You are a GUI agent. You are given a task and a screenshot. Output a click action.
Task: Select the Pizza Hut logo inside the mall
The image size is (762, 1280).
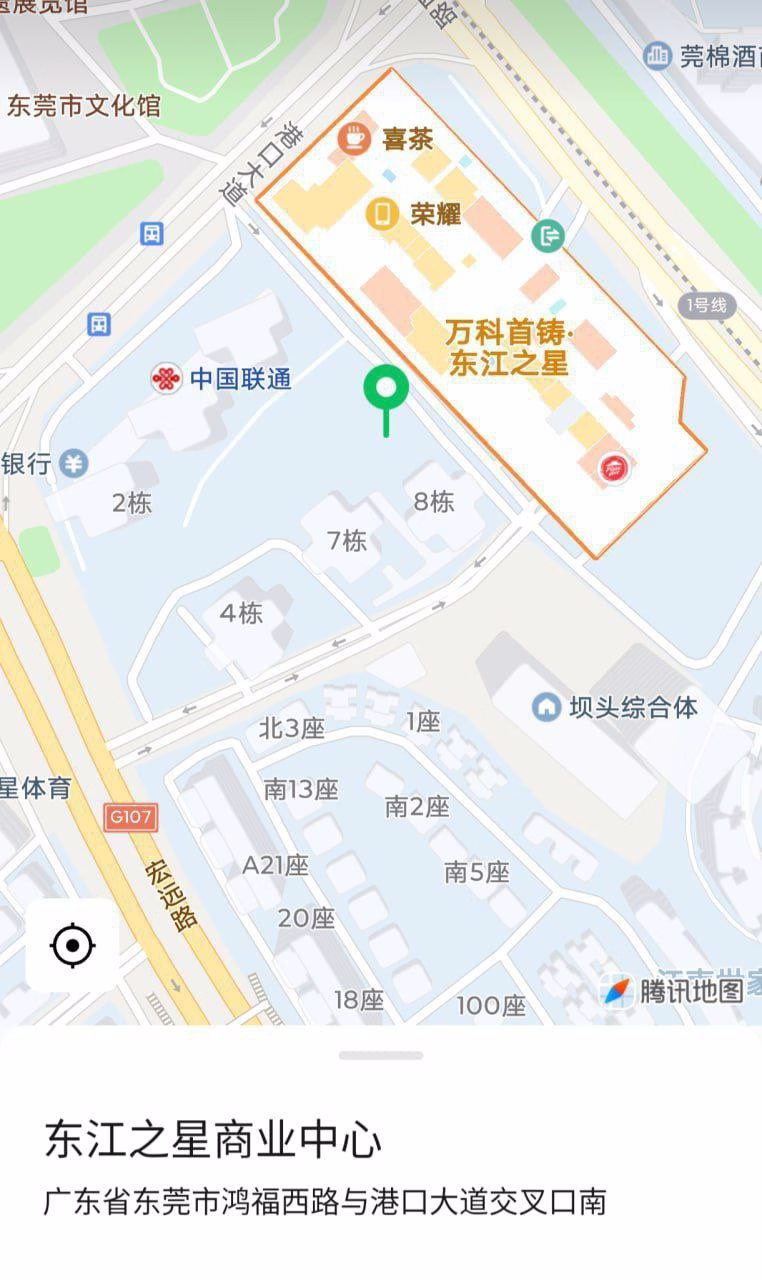tap(612, 468)
